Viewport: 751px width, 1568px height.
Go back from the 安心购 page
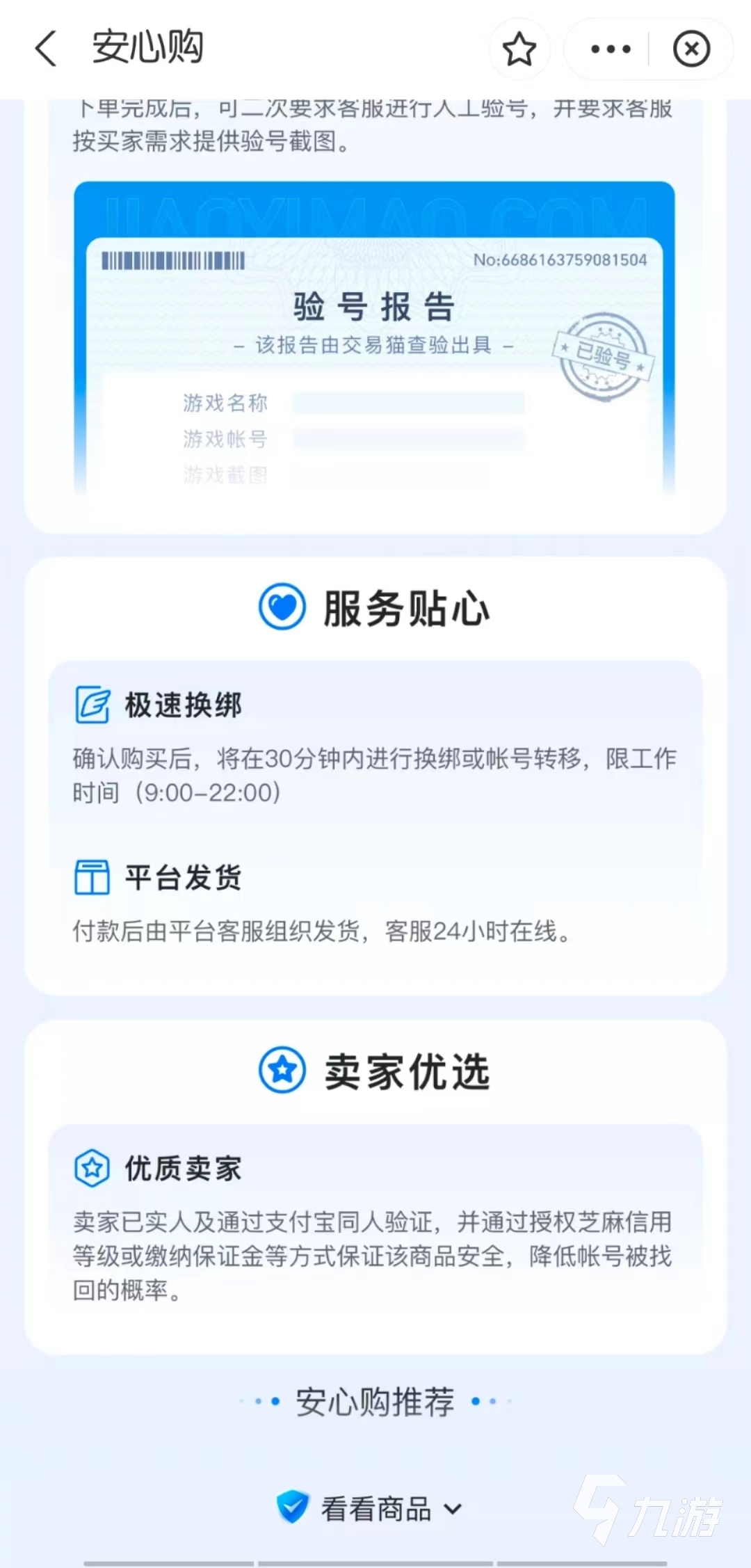coord(46,49)
